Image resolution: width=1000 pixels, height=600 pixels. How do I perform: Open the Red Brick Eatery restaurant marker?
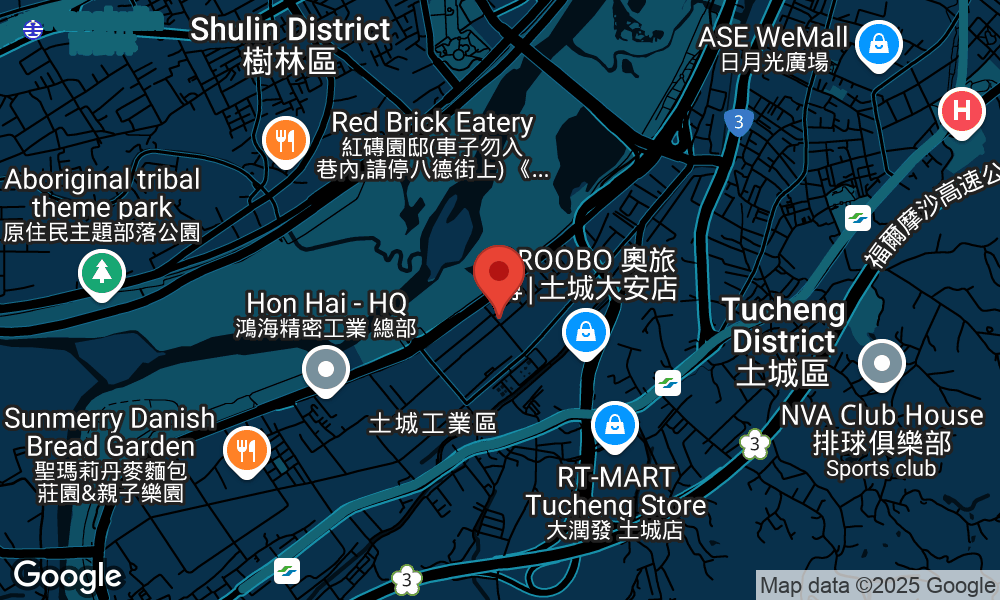click(x=286, y=140)
